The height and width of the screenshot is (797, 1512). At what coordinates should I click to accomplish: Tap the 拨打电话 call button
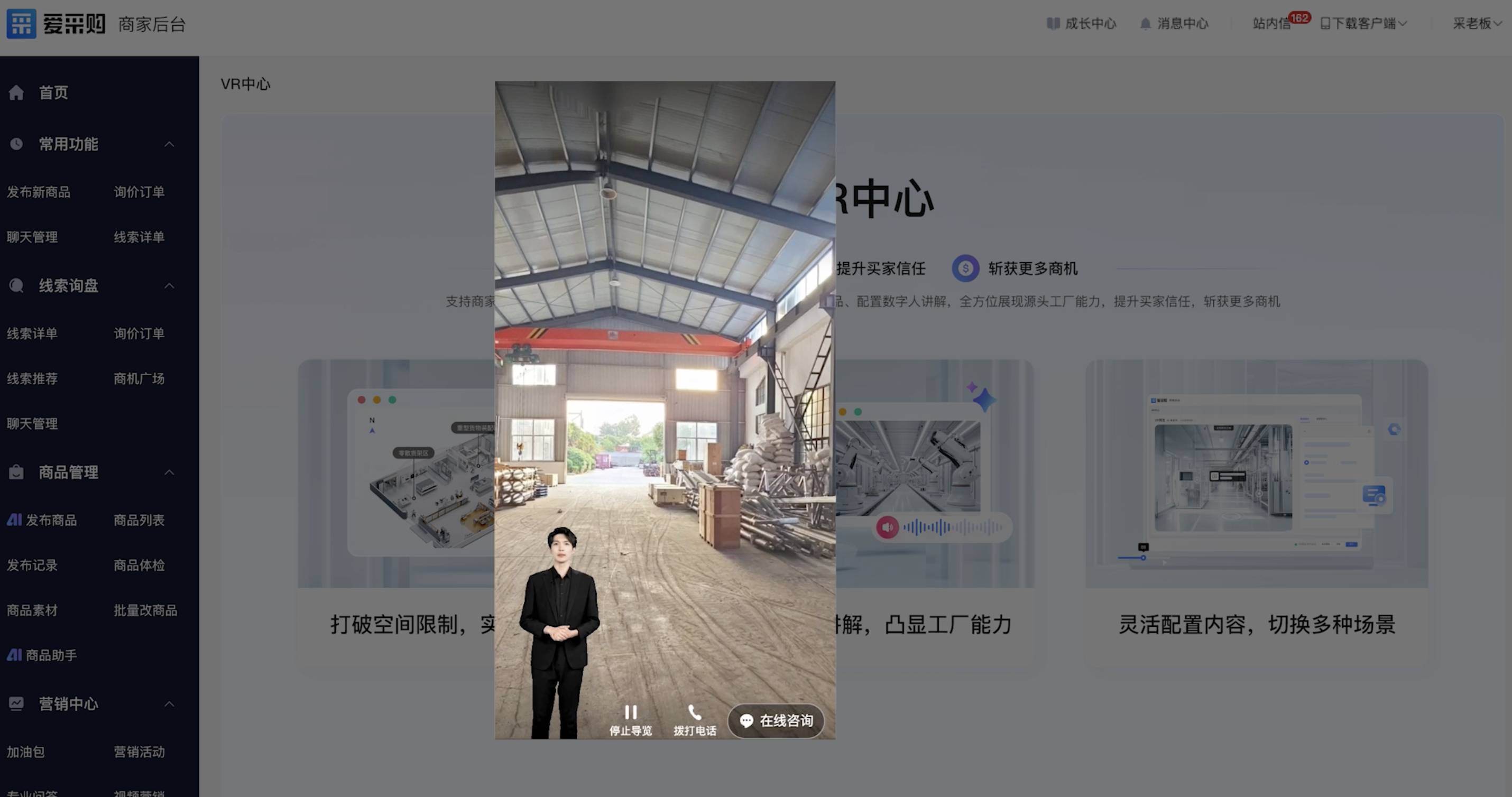(694, 719)
